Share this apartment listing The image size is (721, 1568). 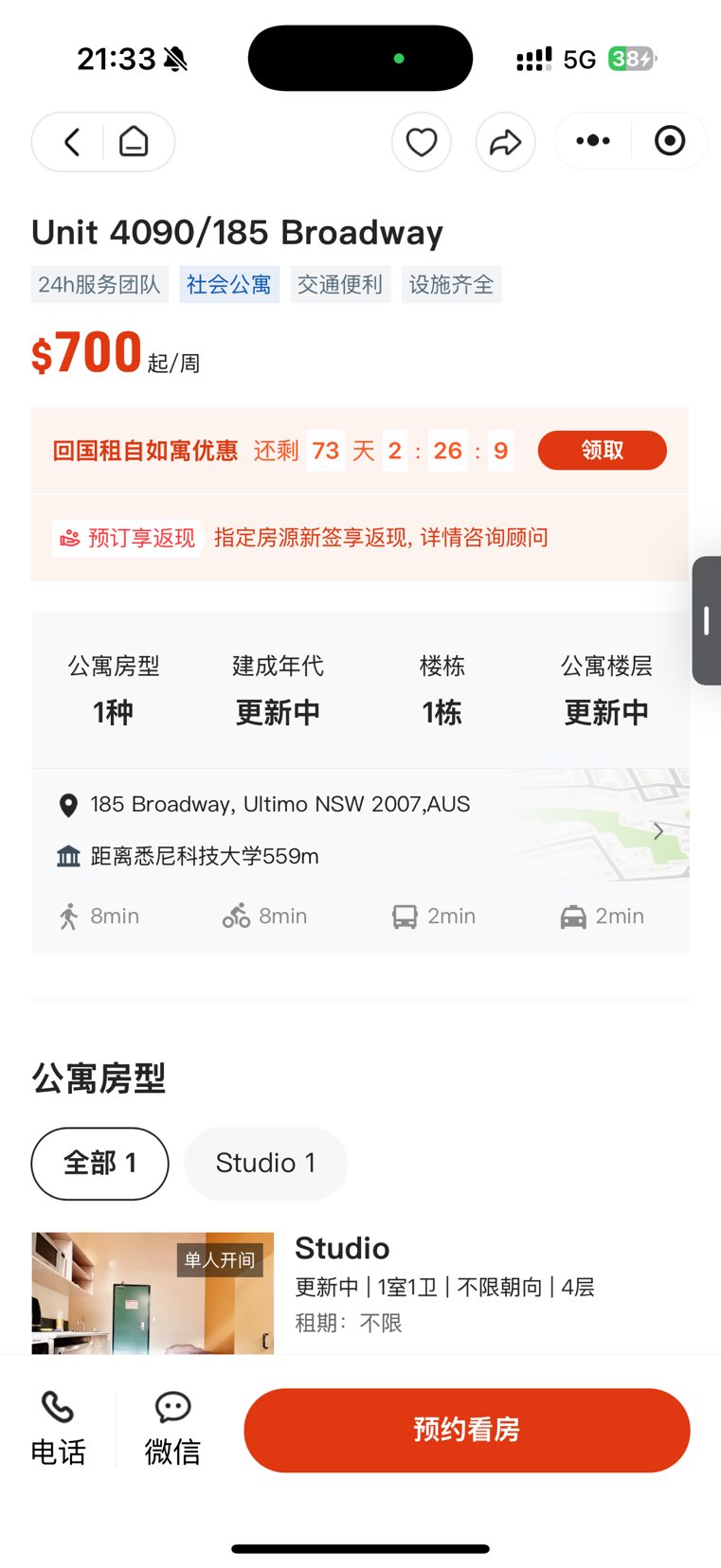[x=505, y=142]
